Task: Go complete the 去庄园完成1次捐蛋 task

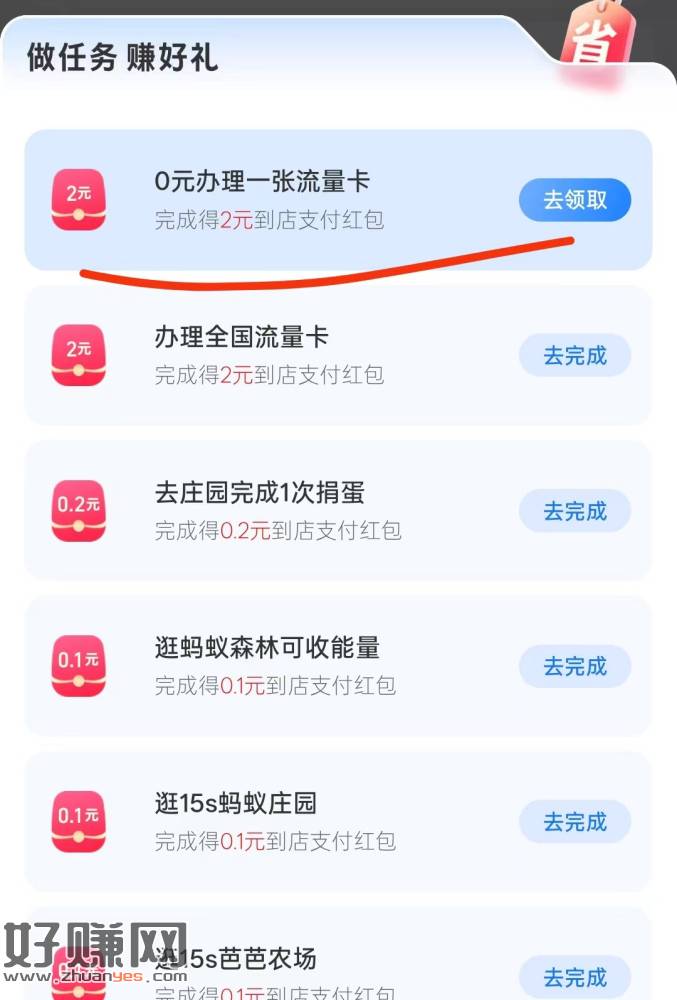Action: click(x=575, y=511)
